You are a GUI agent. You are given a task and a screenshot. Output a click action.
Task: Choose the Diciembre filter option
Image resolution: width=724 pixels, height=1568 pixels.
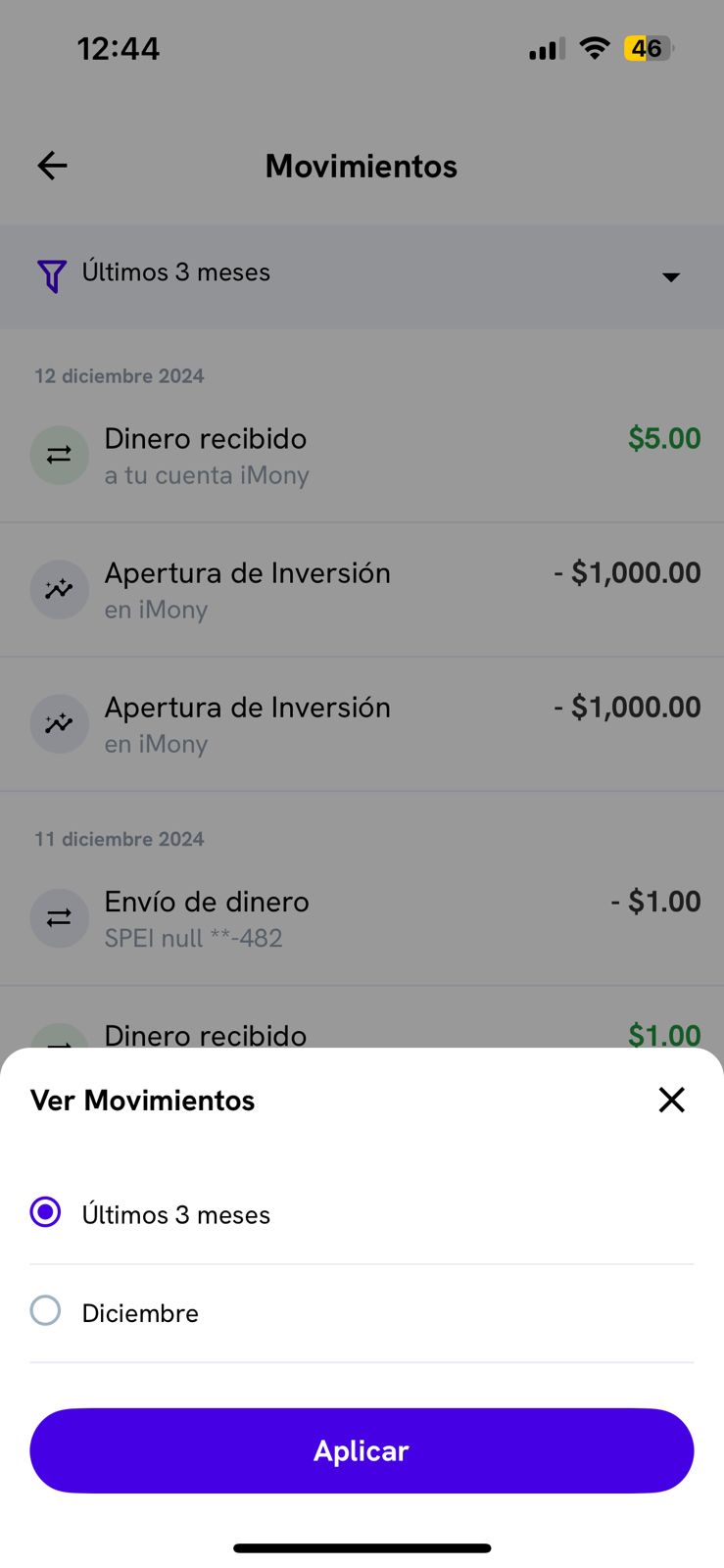tap(46, 1311)
